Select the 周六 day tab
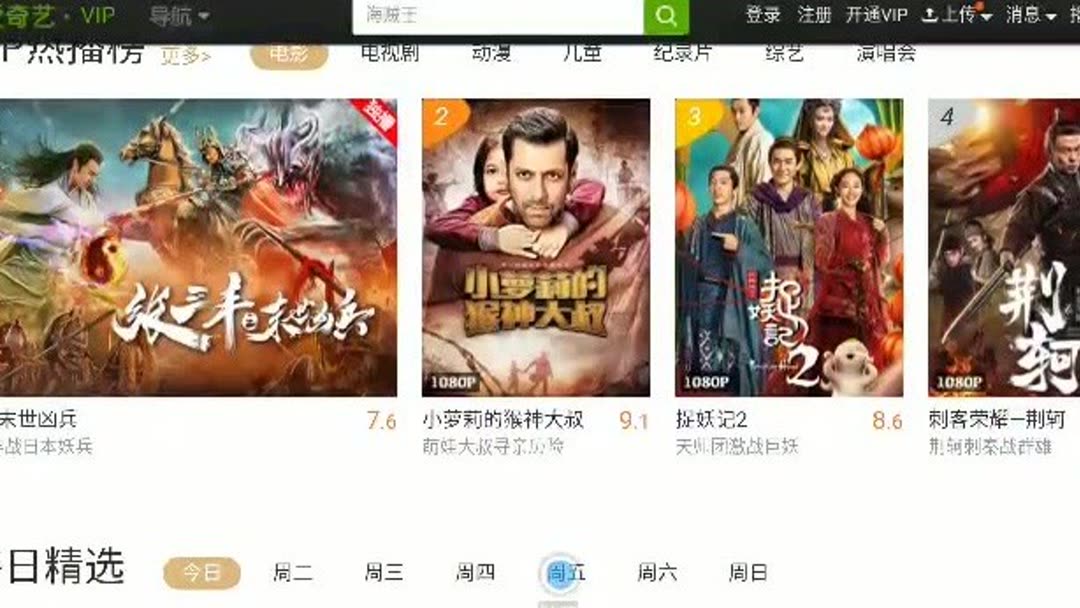Image resolution: width=1080 pixels, height=608 pixels. [657, 573]
